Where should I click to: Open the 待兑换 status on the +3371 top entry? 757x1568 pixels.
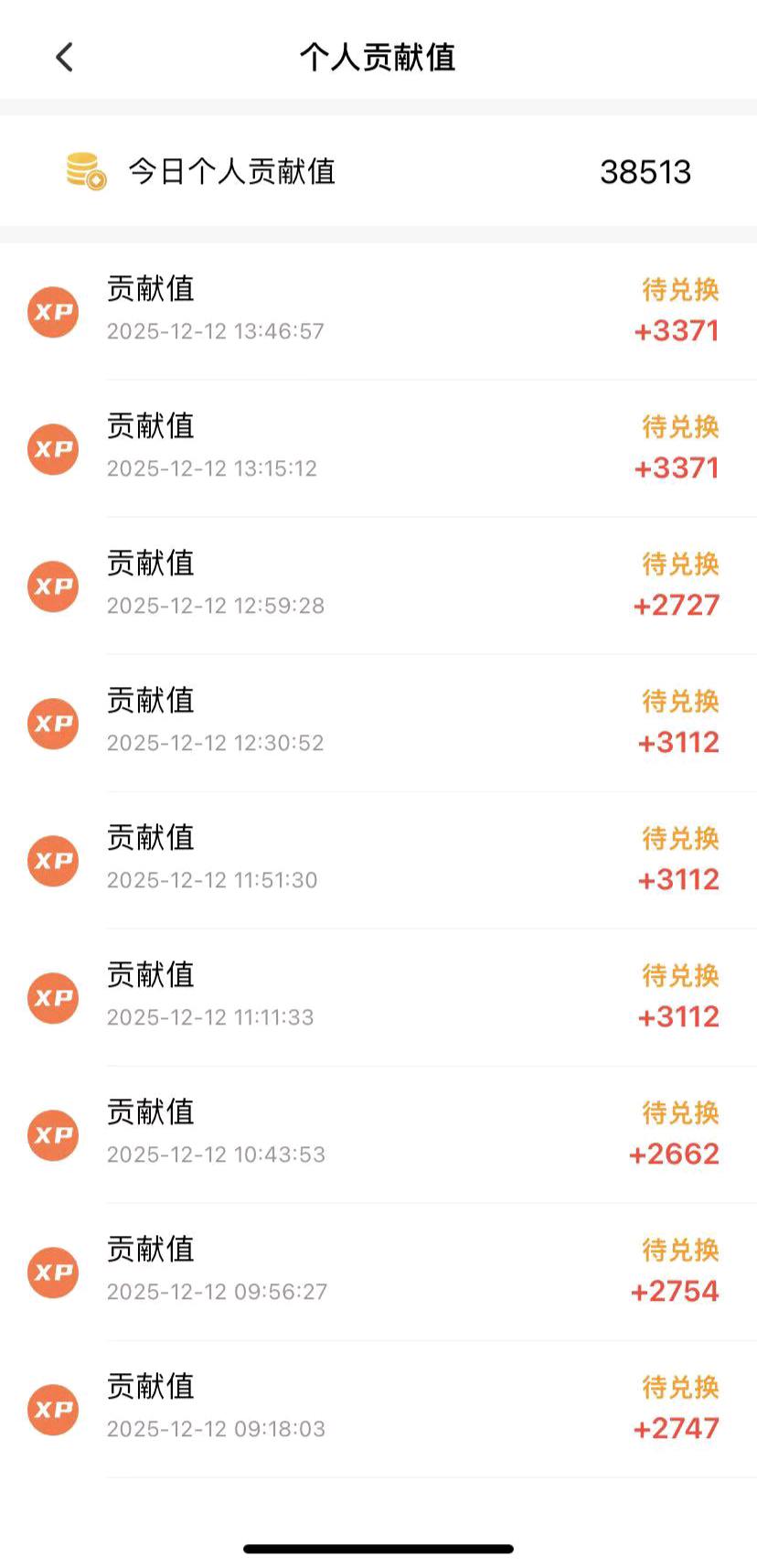pyautogui.click(x=679, y=290)
